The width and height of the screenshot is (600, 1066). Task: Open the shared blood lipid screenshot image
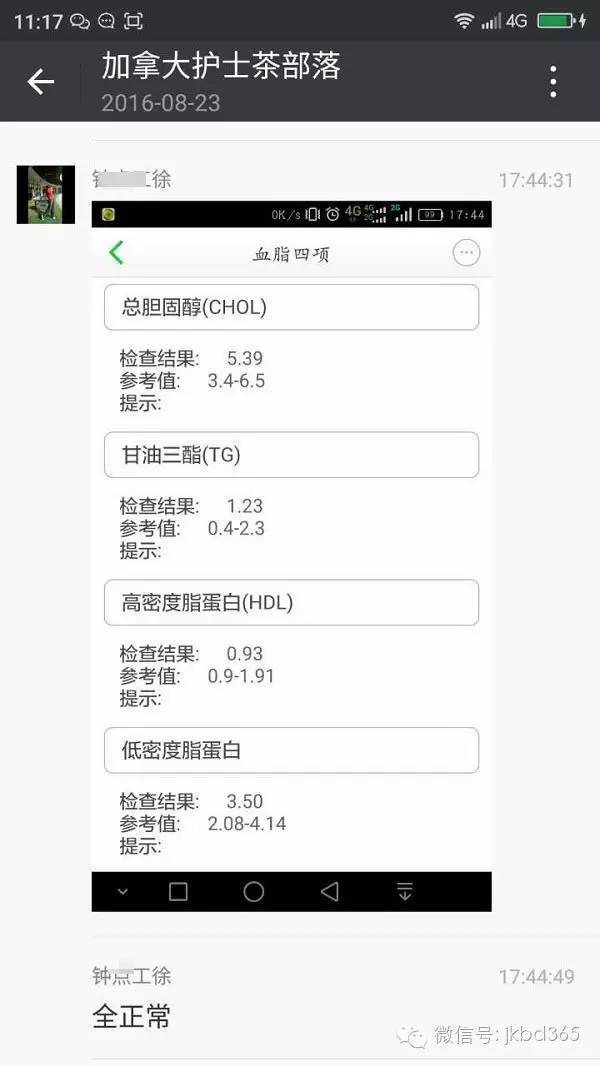coord(292,556)
